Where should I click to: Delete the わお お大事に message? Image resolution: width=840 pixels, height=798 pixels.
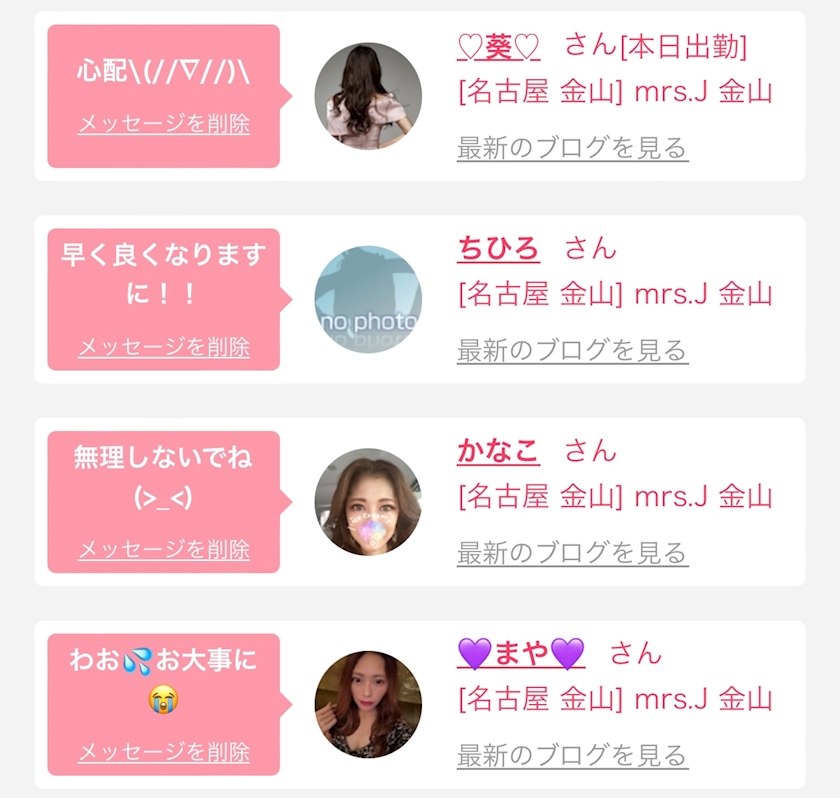point(164,752)
